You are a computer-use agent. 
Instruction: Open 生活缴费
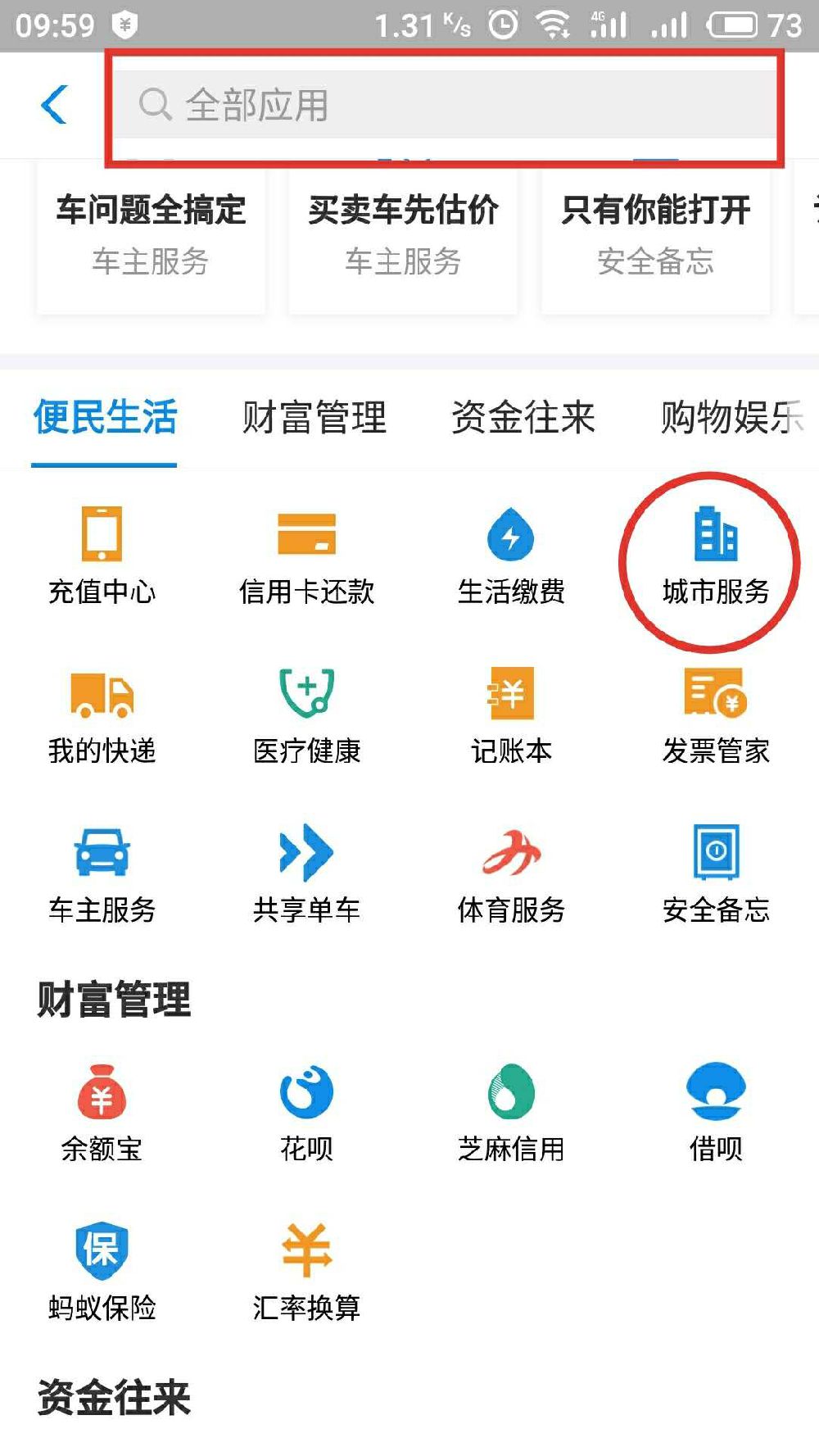(x=512, y=556)
